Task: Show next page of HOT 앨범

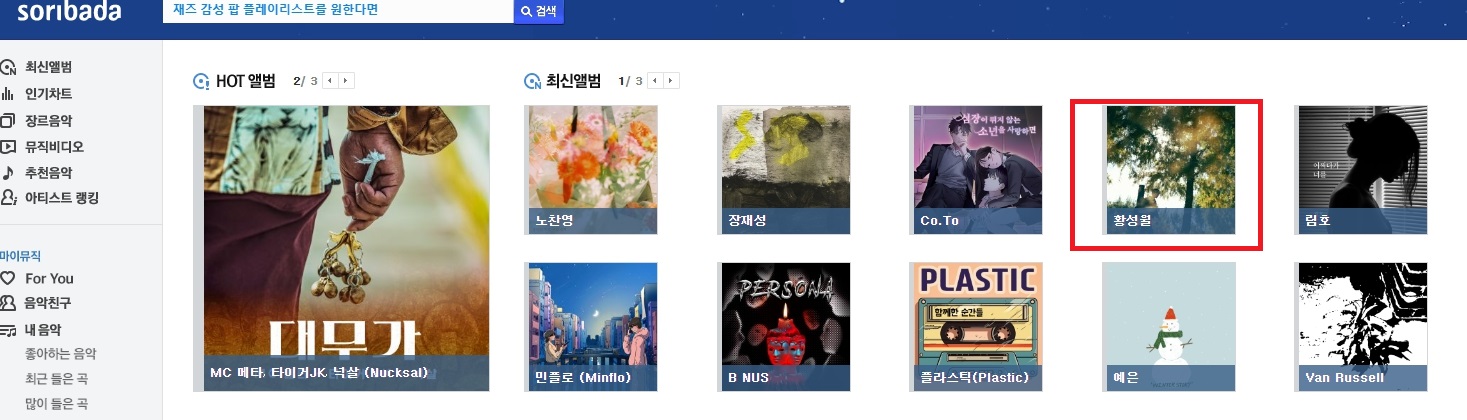Action: pos(347,81)
